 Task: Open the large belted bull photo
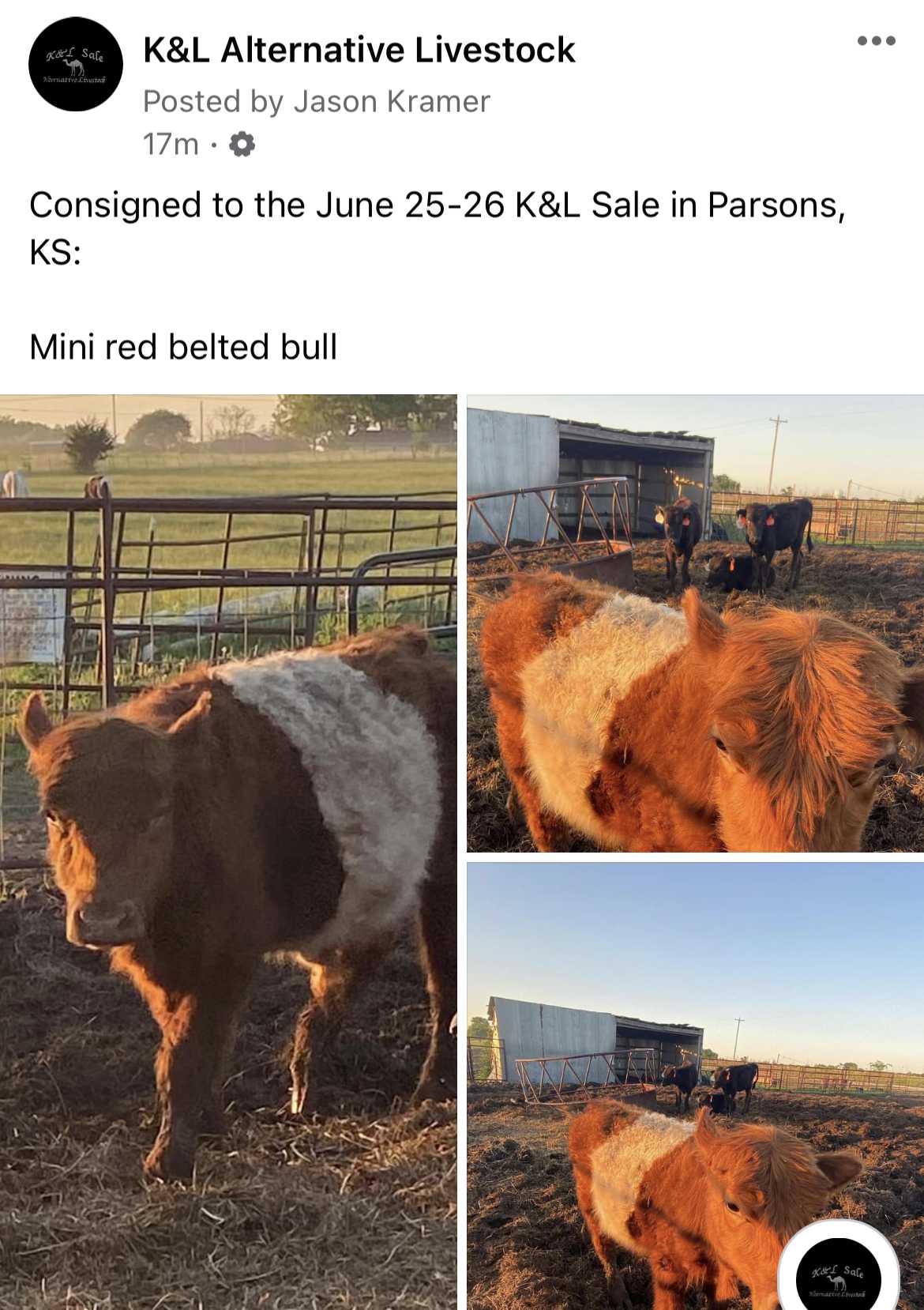tap(228, 852)
